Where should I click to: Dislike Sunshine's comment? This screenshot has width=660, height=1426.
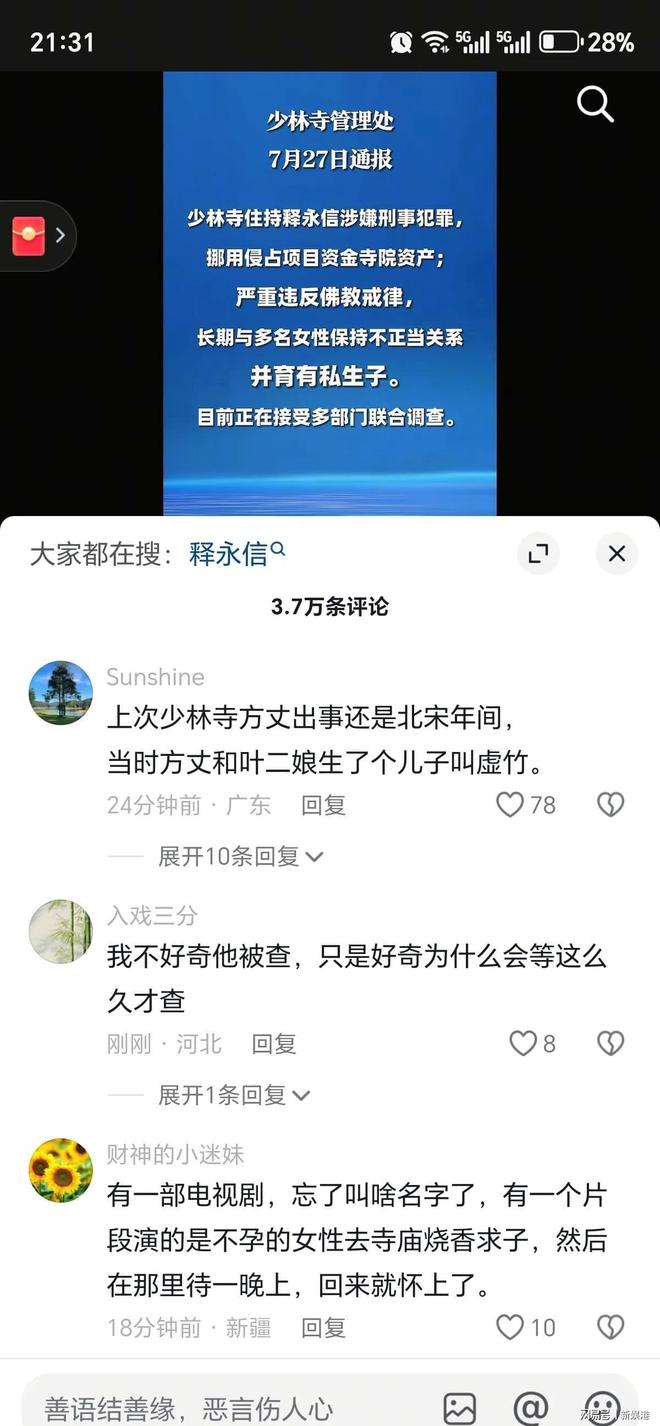point(610,805)
